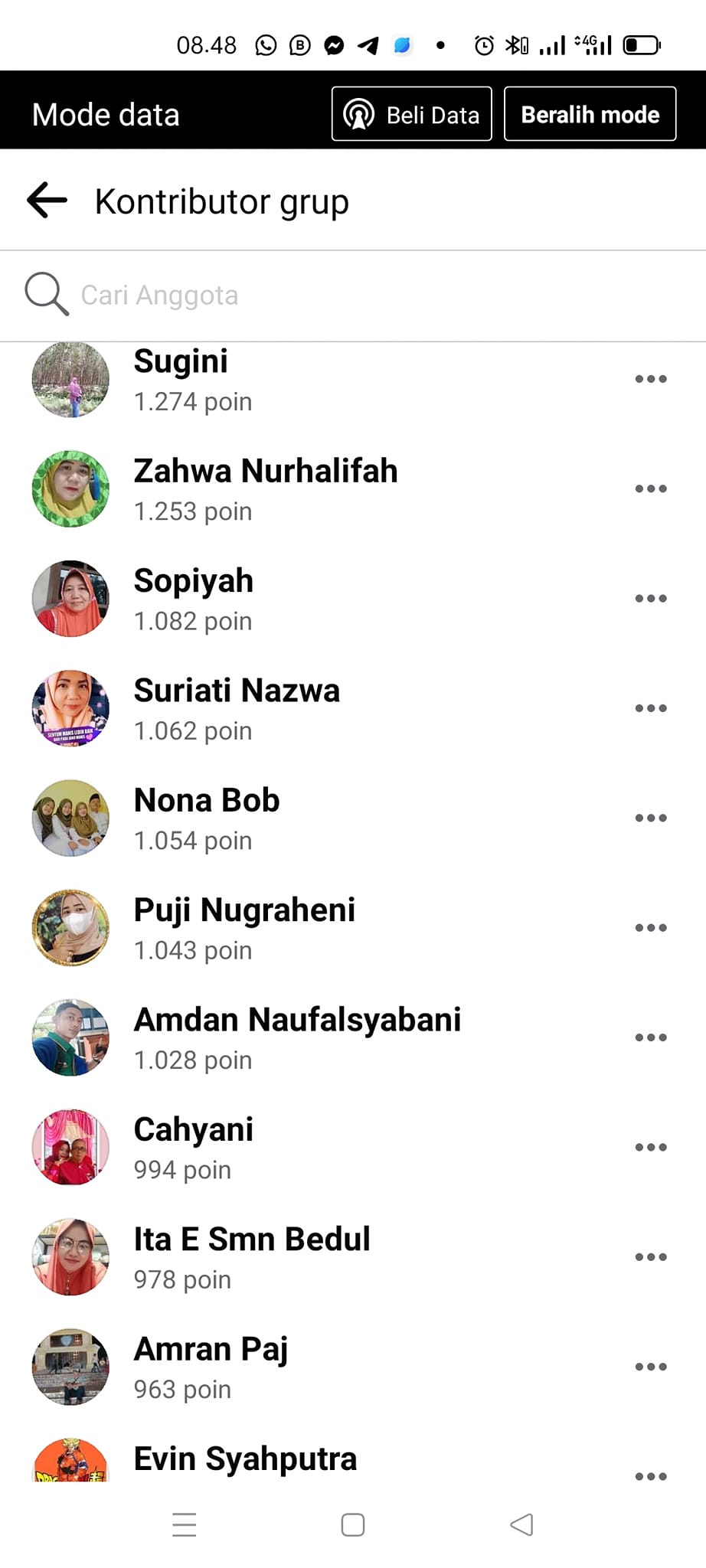Open the three-dot menu beside Zahwa Nurhalifah
The width and height of the screenshot is (706, 1568).
pos(650,488)
